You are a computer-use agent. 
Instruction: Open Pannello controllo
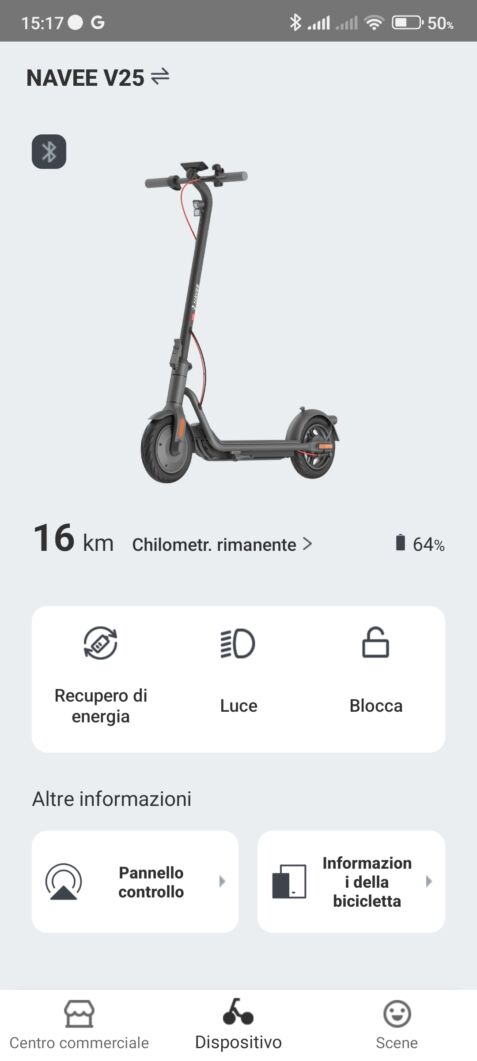point(135,882)
